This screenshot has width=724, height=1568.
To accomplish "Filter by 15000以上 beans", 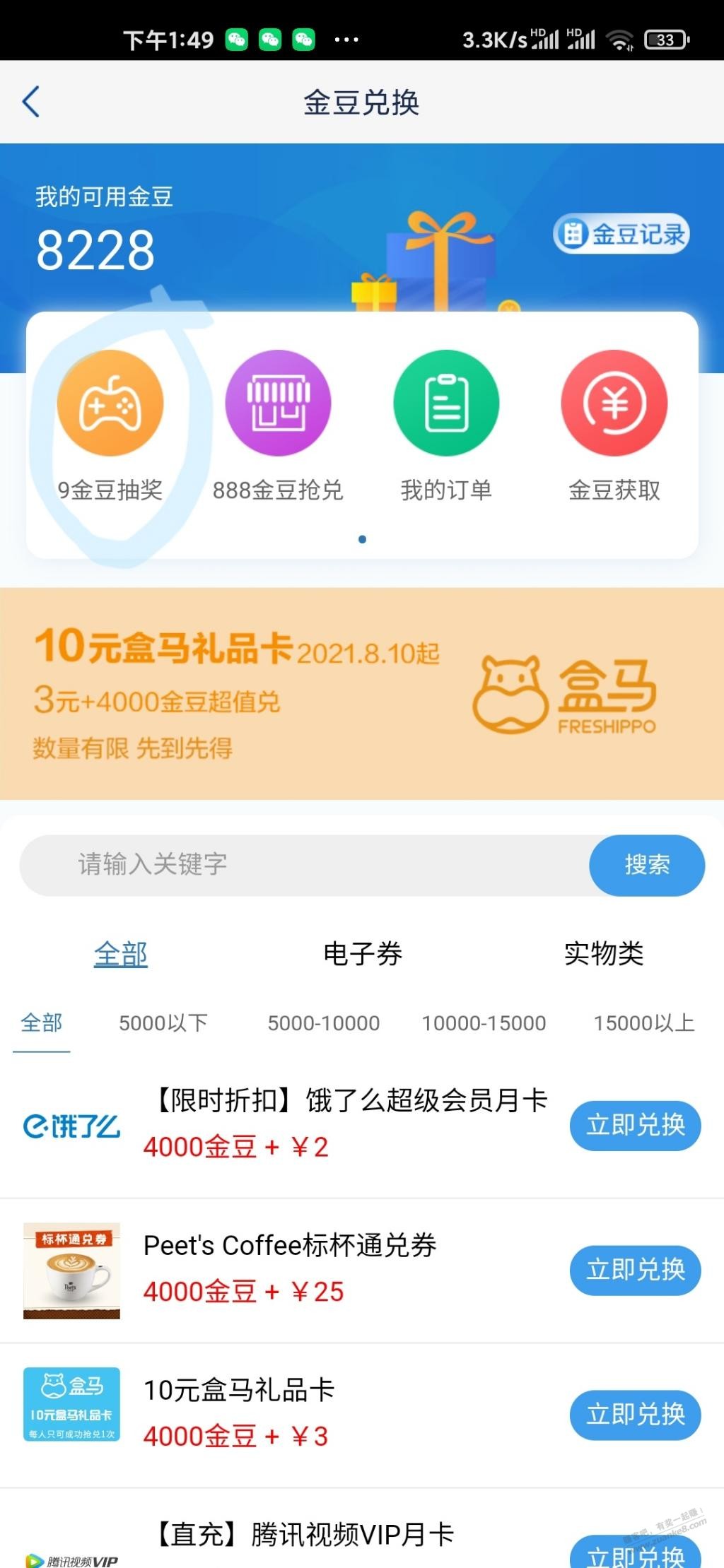I will click(x=643, y=1022).
